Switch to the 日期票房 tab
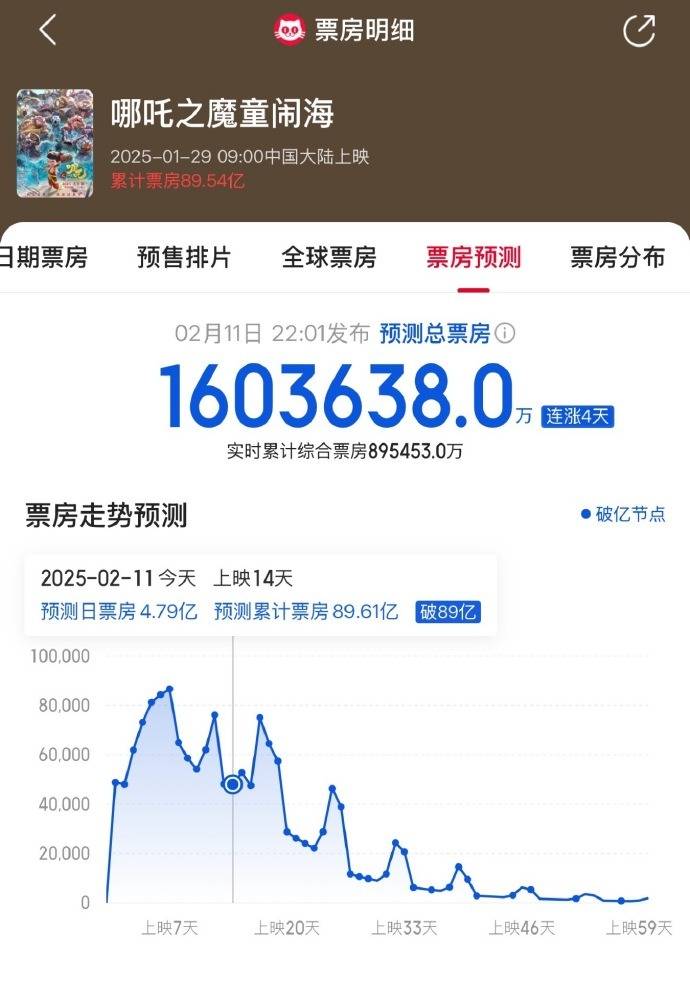Image resolution: width=690 pixels, height=990 pixels. (43, 258)
